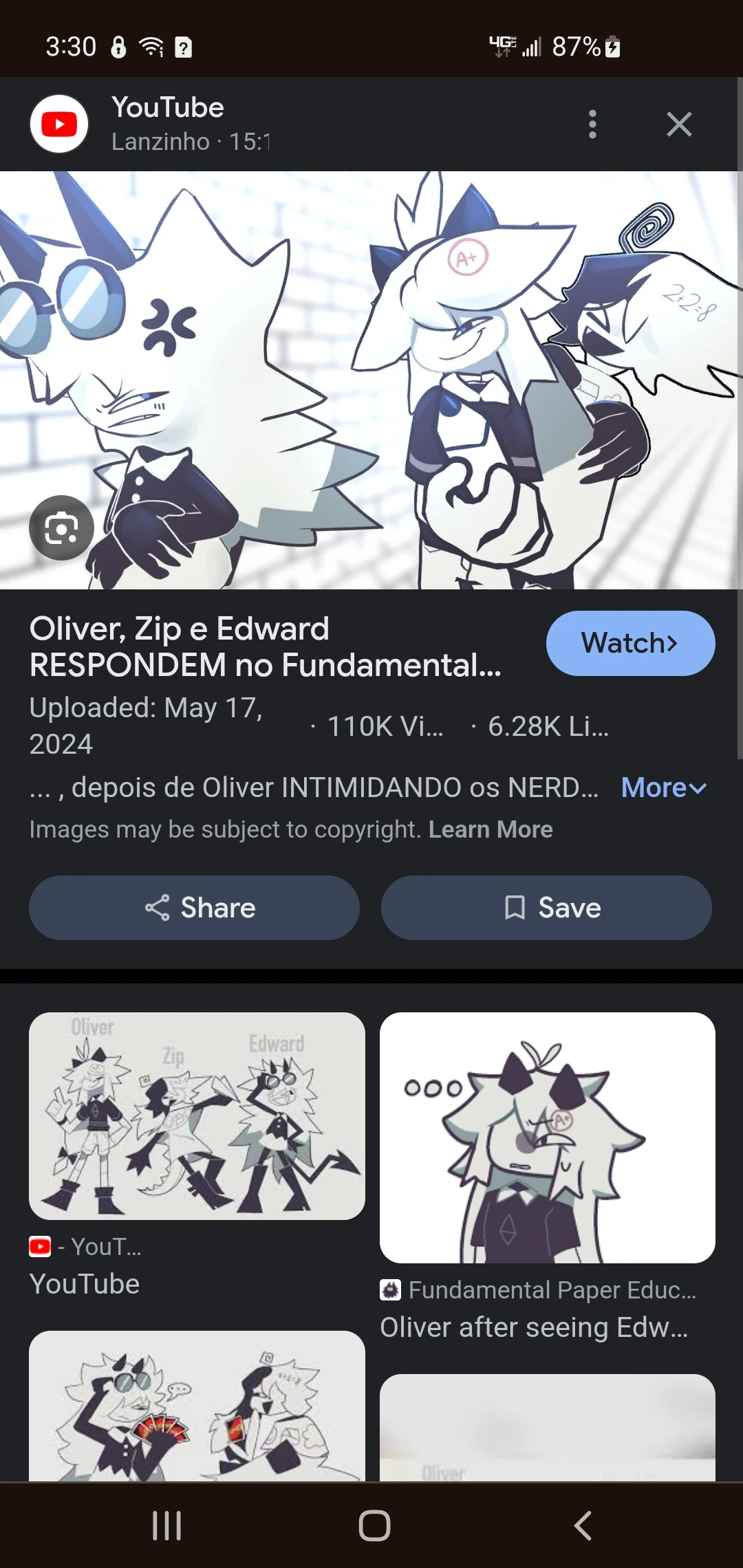Tap the Watch button

coord(630,643)
